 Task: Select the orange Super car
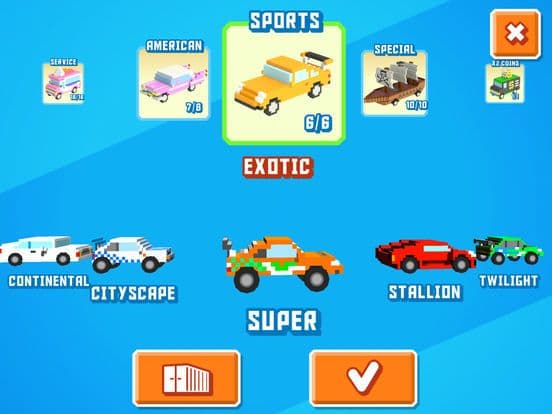tap(283, 263)
